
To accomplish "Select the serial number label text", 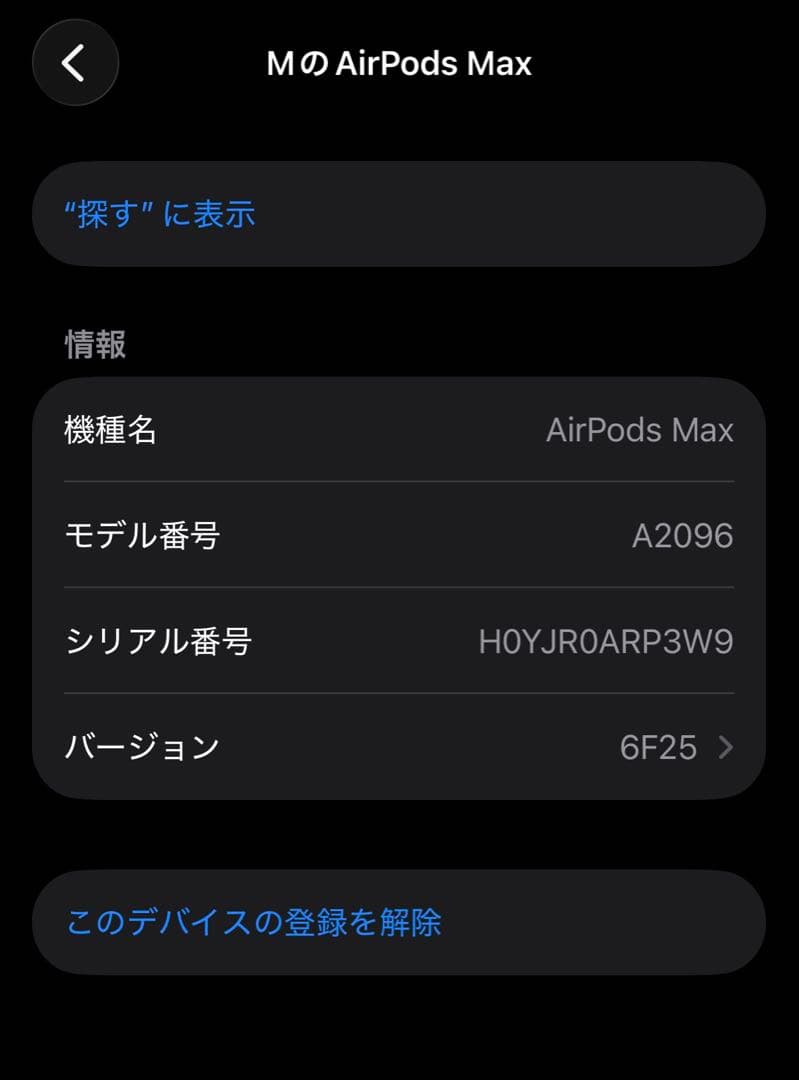I will pyautogui.click(x=148, y=643).
